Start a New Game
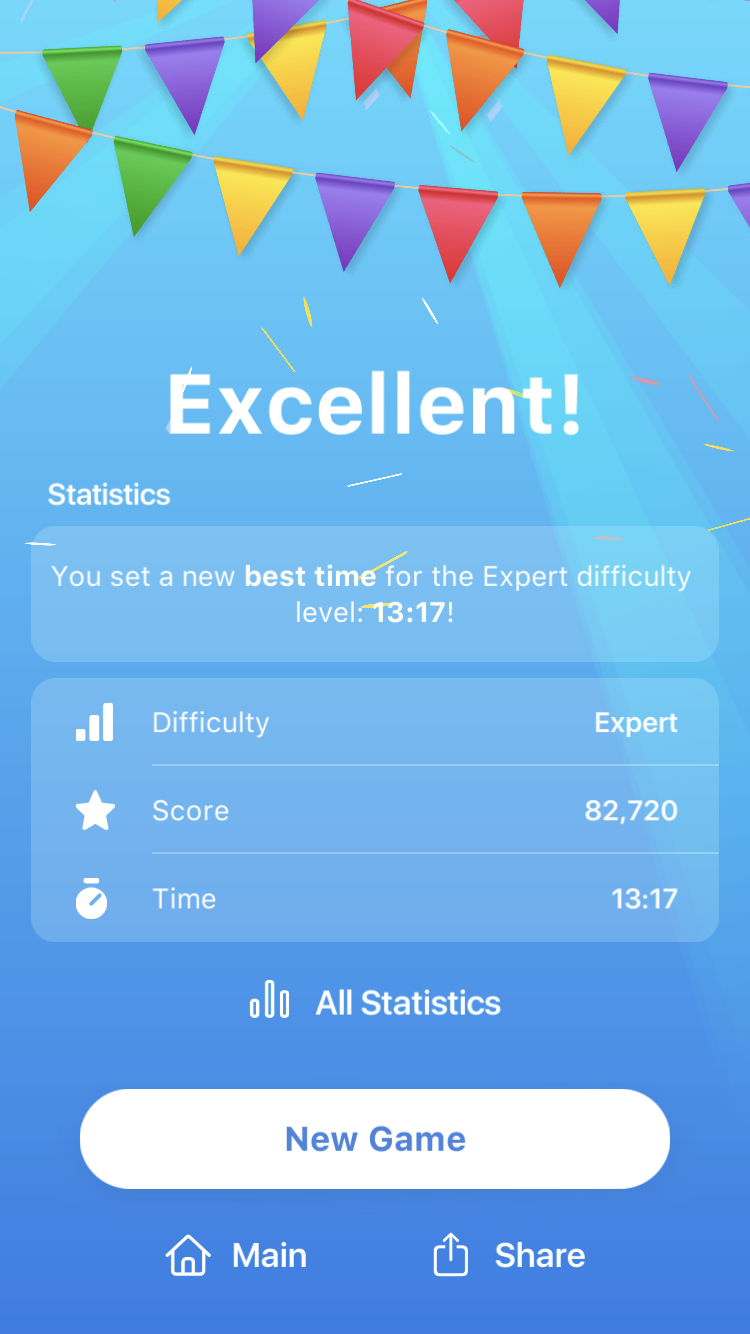Image resolution: width=750 pixels, height=1334 pixels. coord(375,1139)
